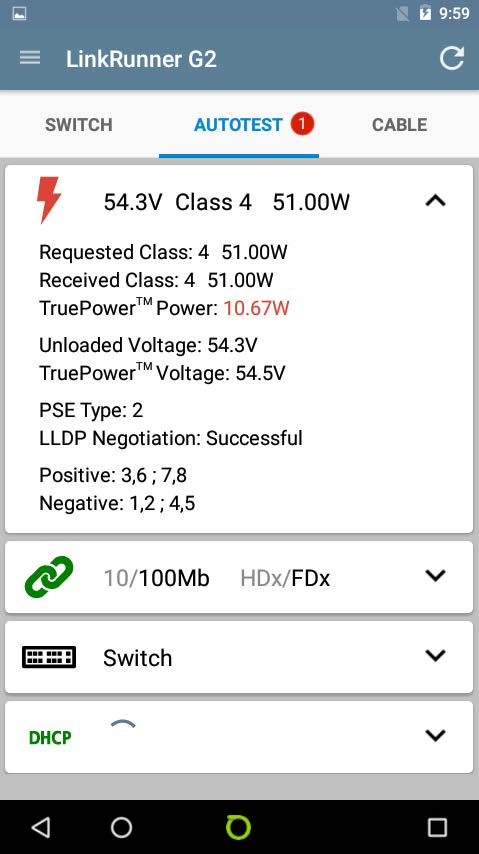Open the hamburger drawer menu
Viewport: 479px width, 854px height.
[30, 58]
